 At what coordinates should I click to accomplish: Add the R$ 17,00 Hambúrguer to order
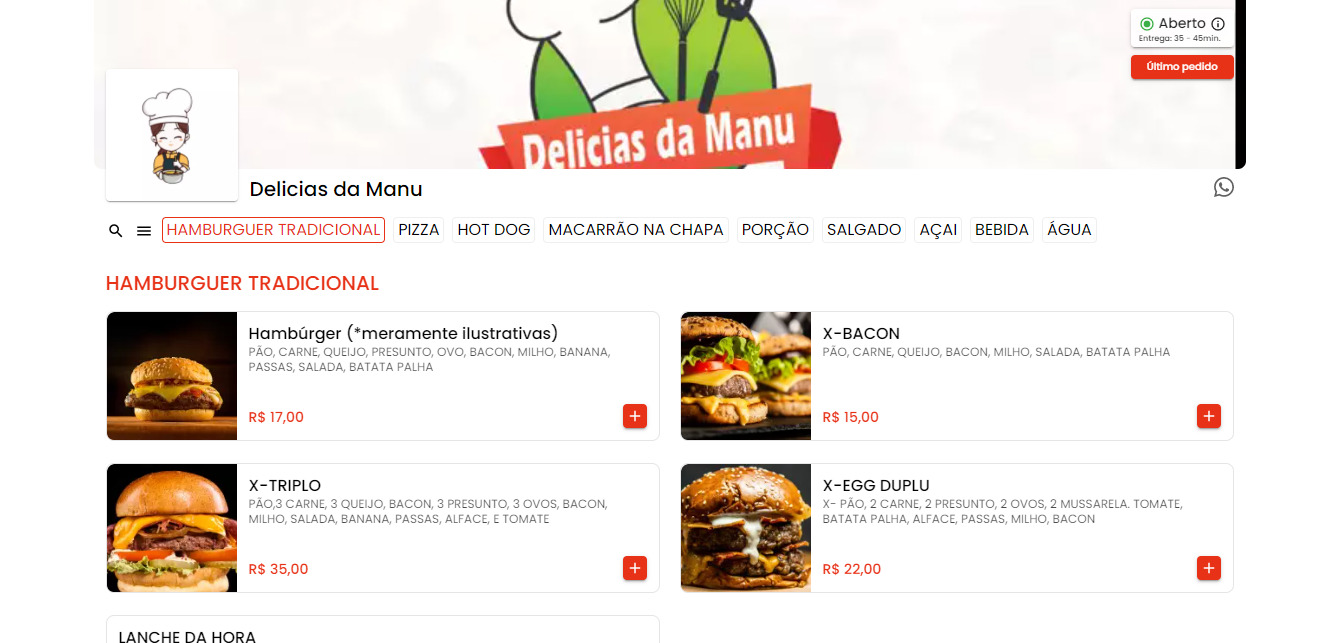pyautogui.click(x=634, y=416)
